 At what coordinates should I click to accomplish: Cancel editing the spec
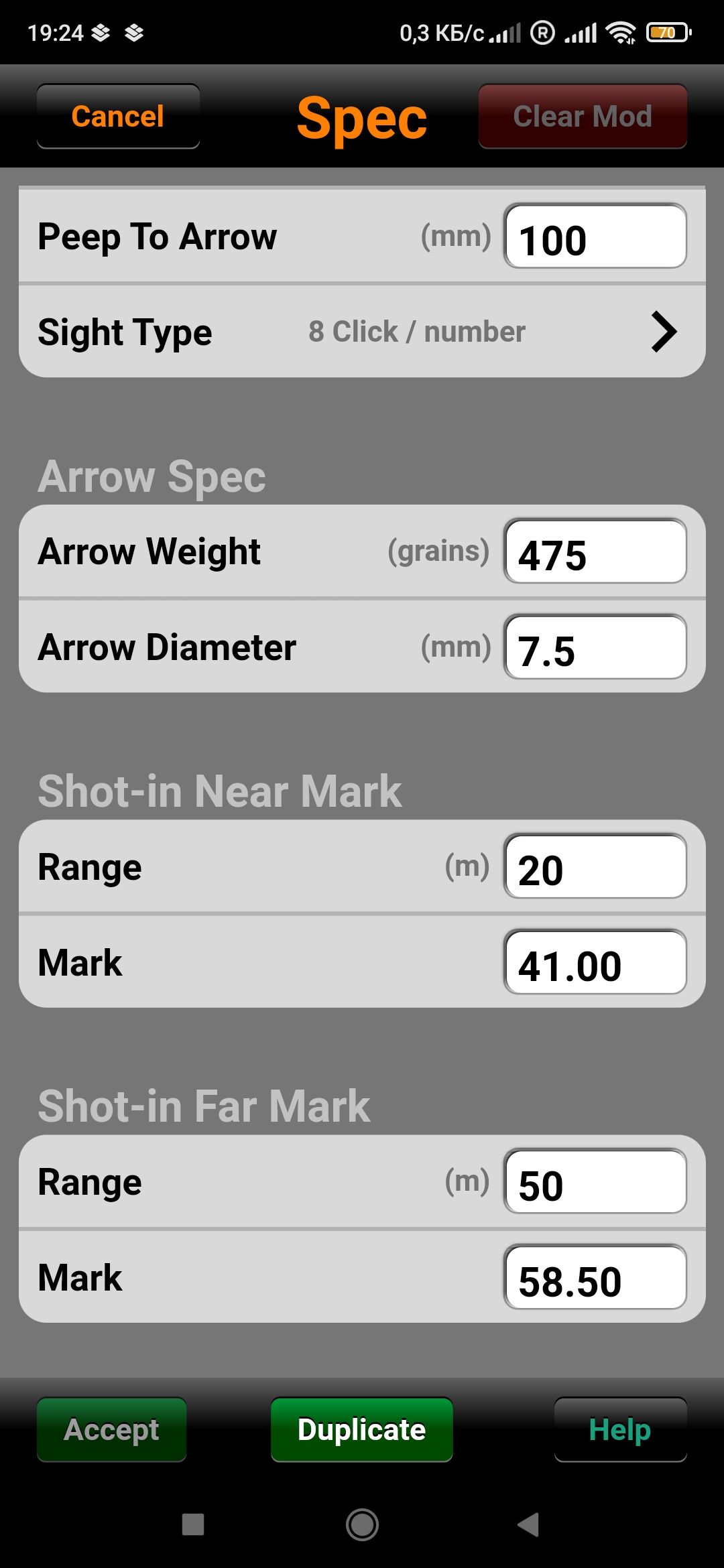tap(118, 117)
